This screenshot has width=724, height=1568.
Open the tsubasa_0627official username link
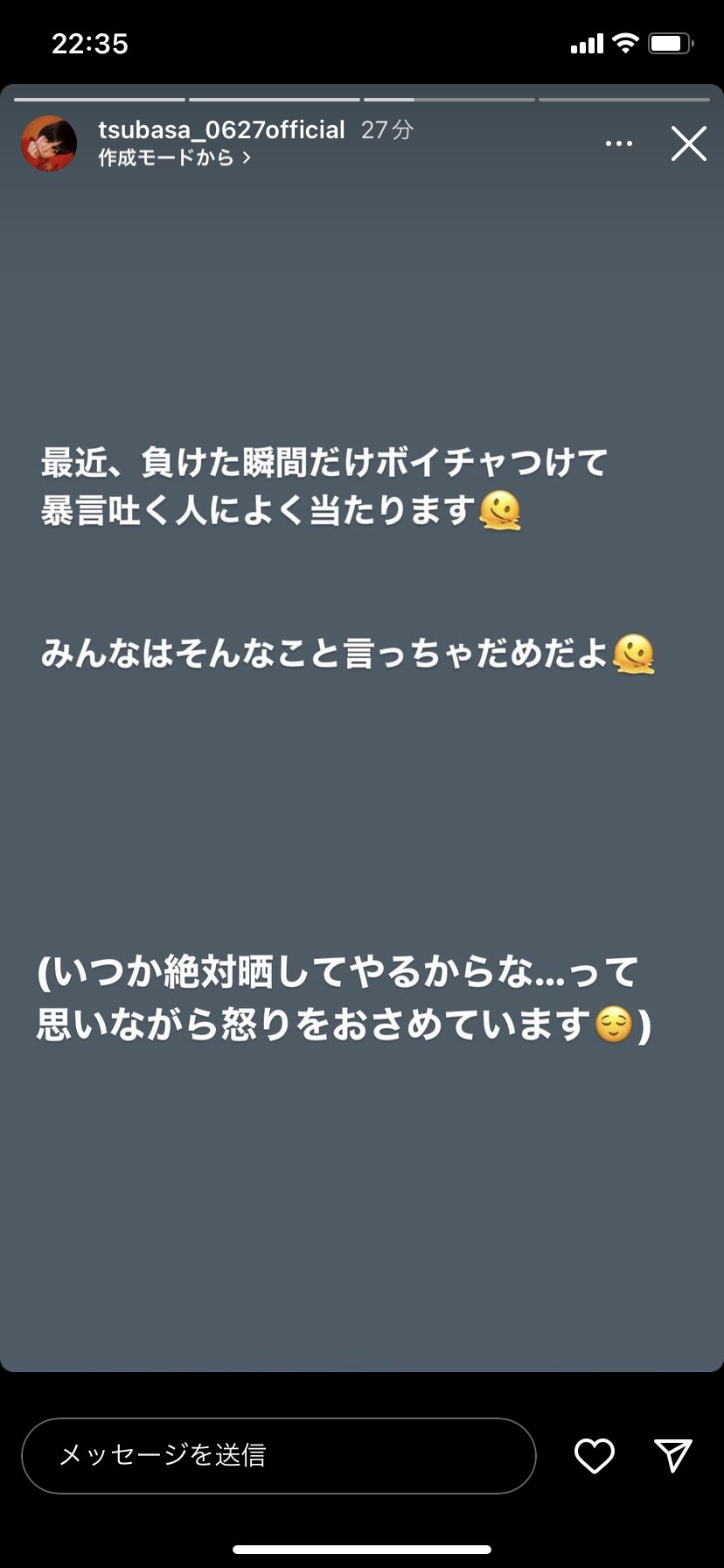(221, 130)
